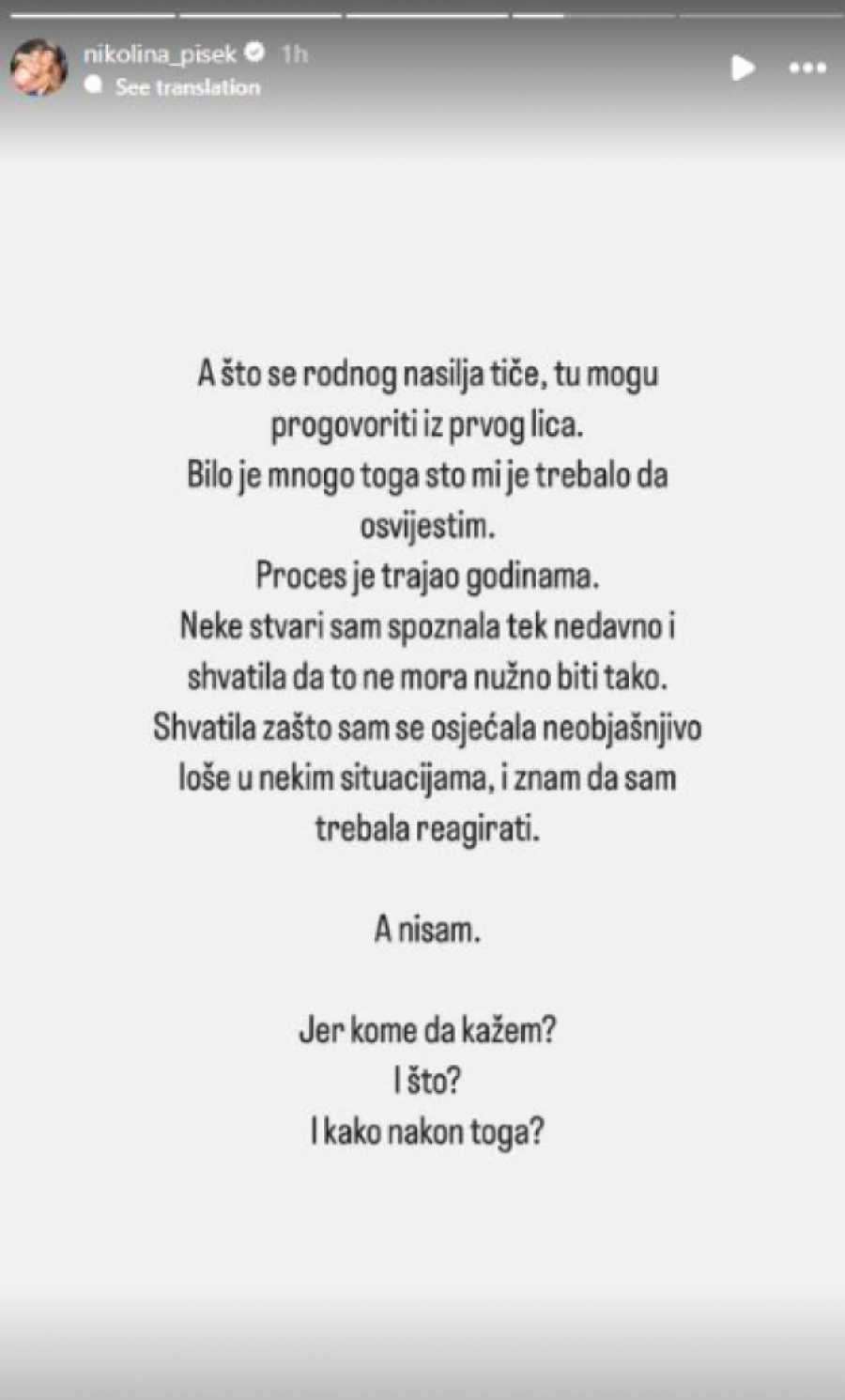Open nikolina_pisek's profile picture
Screen dimensions: 845x1400
[x=38, y=68]
